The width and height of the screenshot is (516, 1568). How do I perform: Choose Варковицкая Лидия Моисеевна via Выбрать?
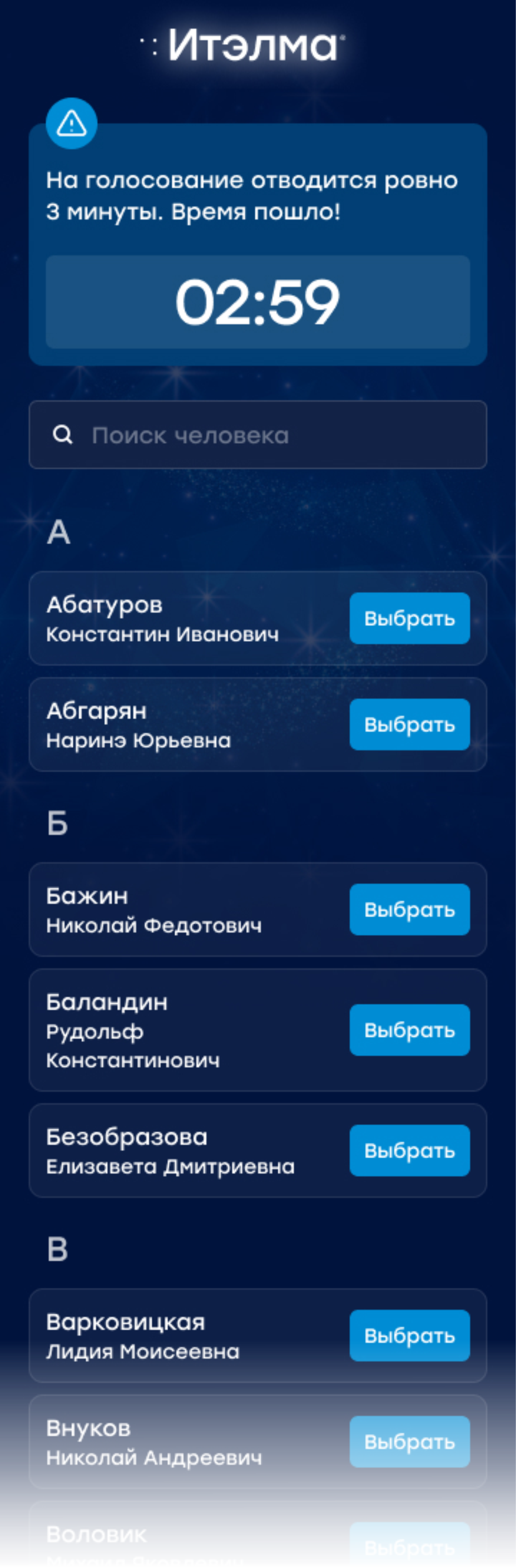[409, 1336]
